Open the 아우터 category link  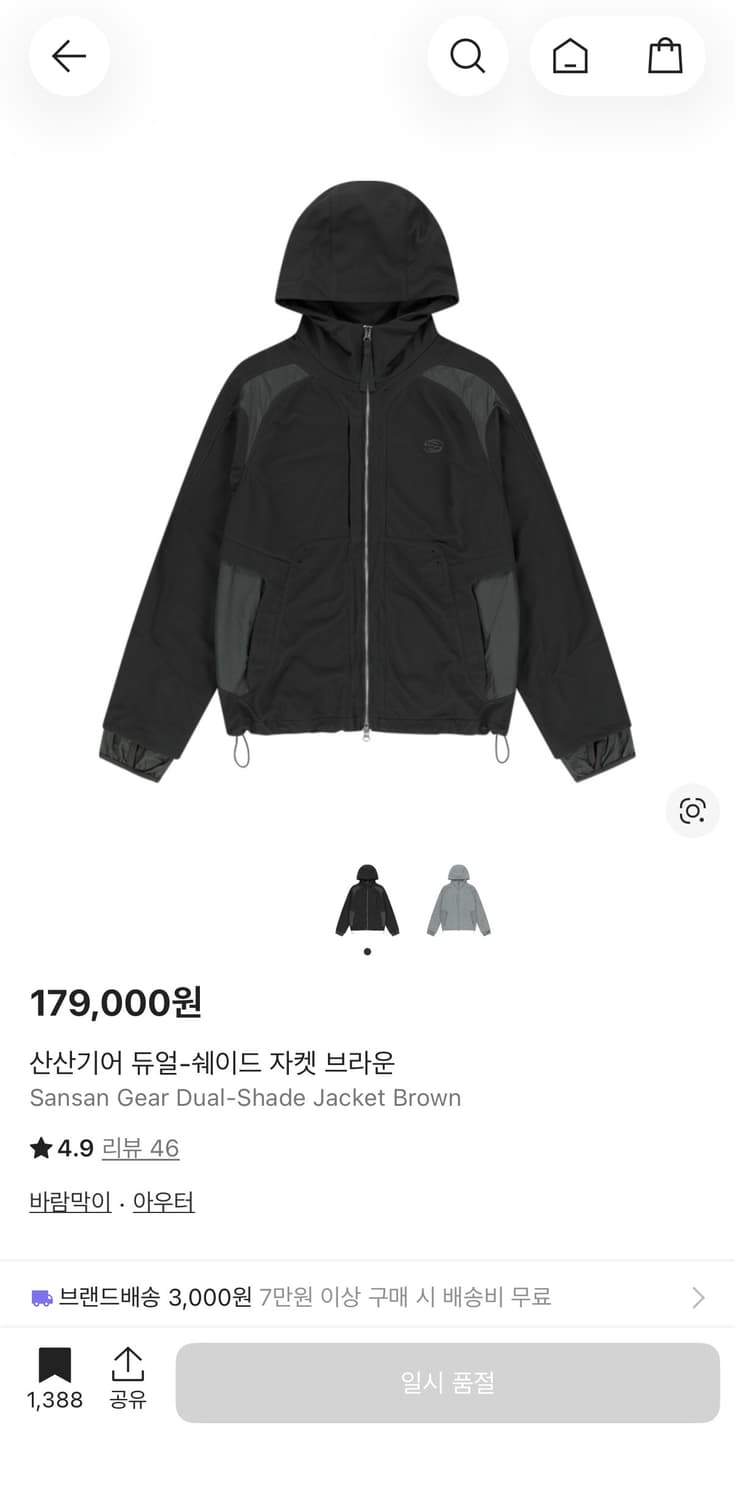point(163,1202)
